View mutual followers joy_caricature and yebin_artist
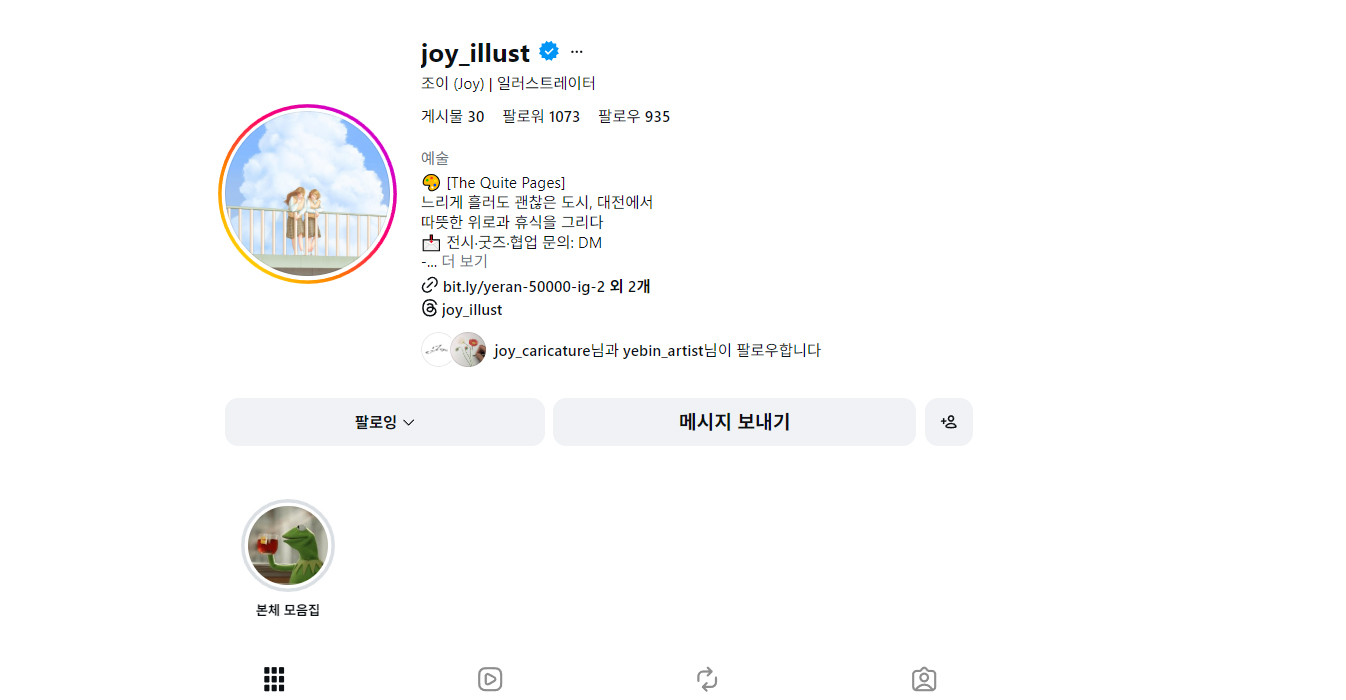1346x700 pixels. 656,350
